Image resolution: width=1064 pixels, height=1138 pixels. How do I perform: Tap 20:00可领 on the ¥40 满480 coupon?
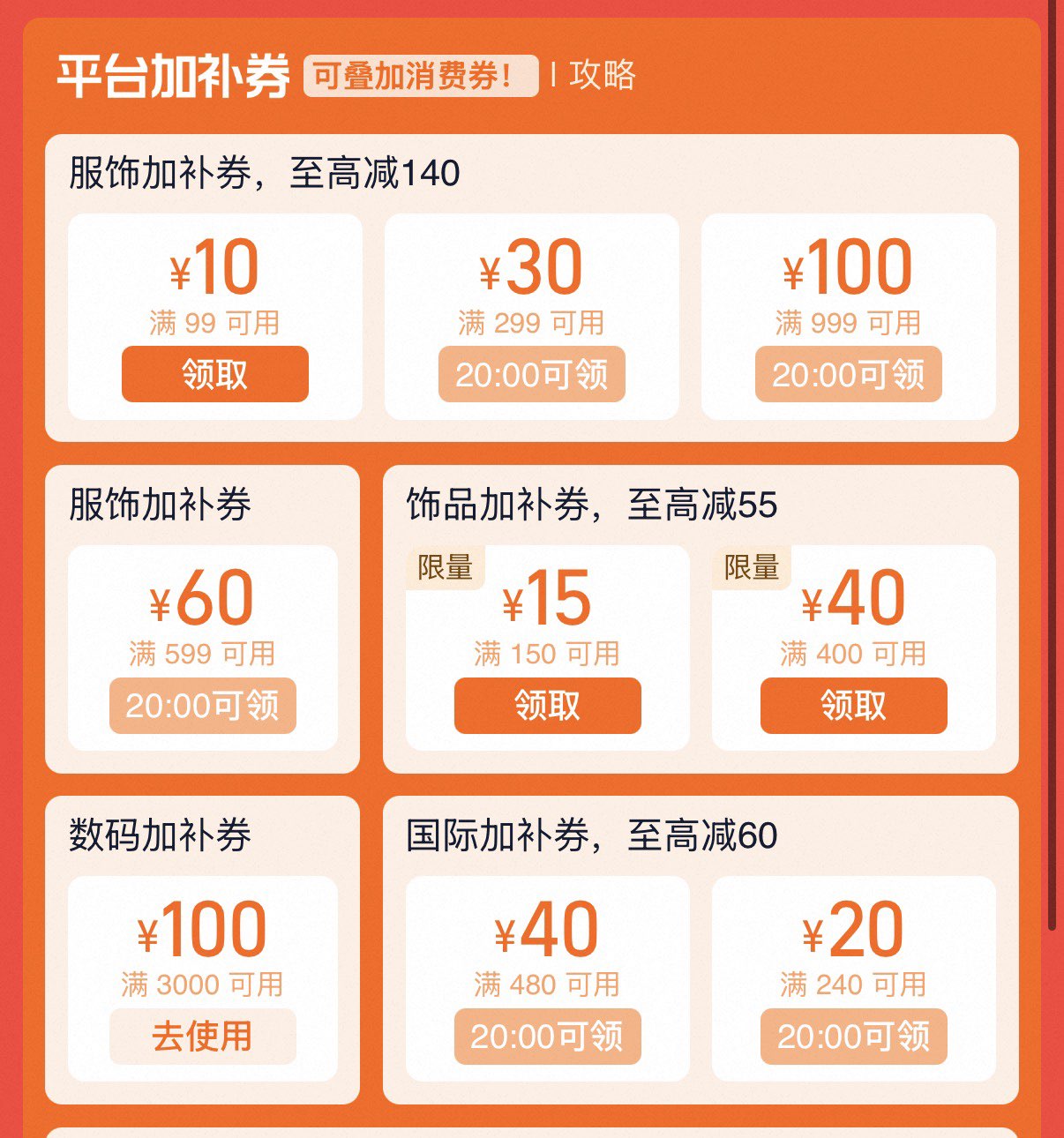[x=547, y=1036]
